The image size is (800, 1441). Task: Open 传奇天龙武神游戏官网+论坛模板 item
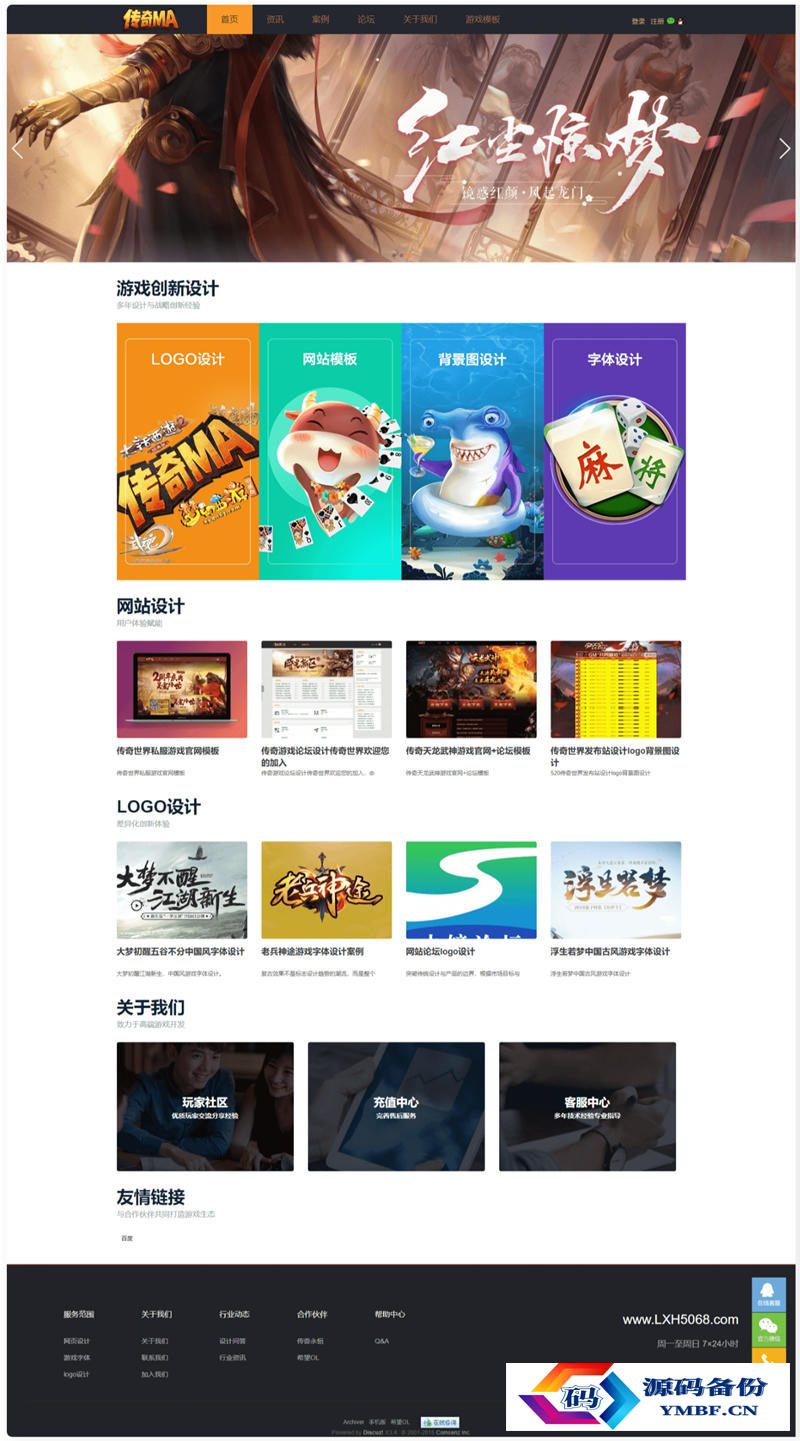tap(470, 689)
